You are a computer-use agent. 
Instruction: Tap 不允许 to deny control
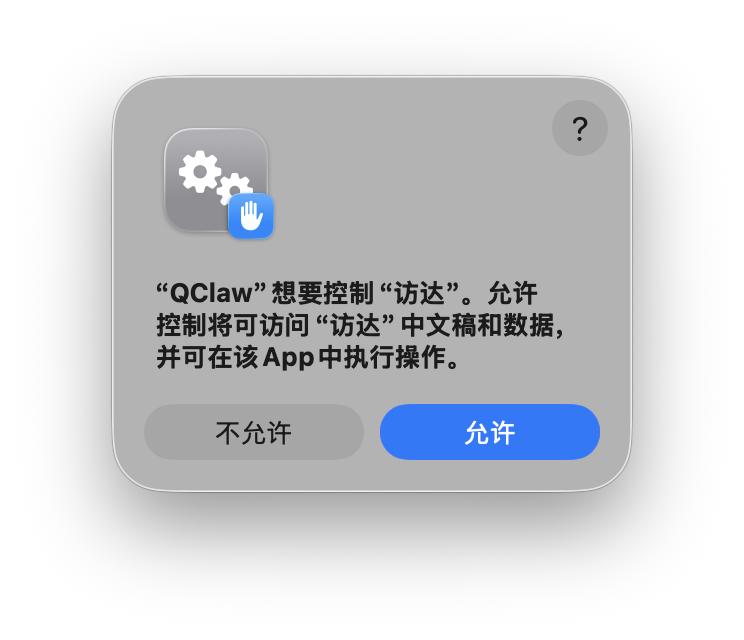(254, 432)
